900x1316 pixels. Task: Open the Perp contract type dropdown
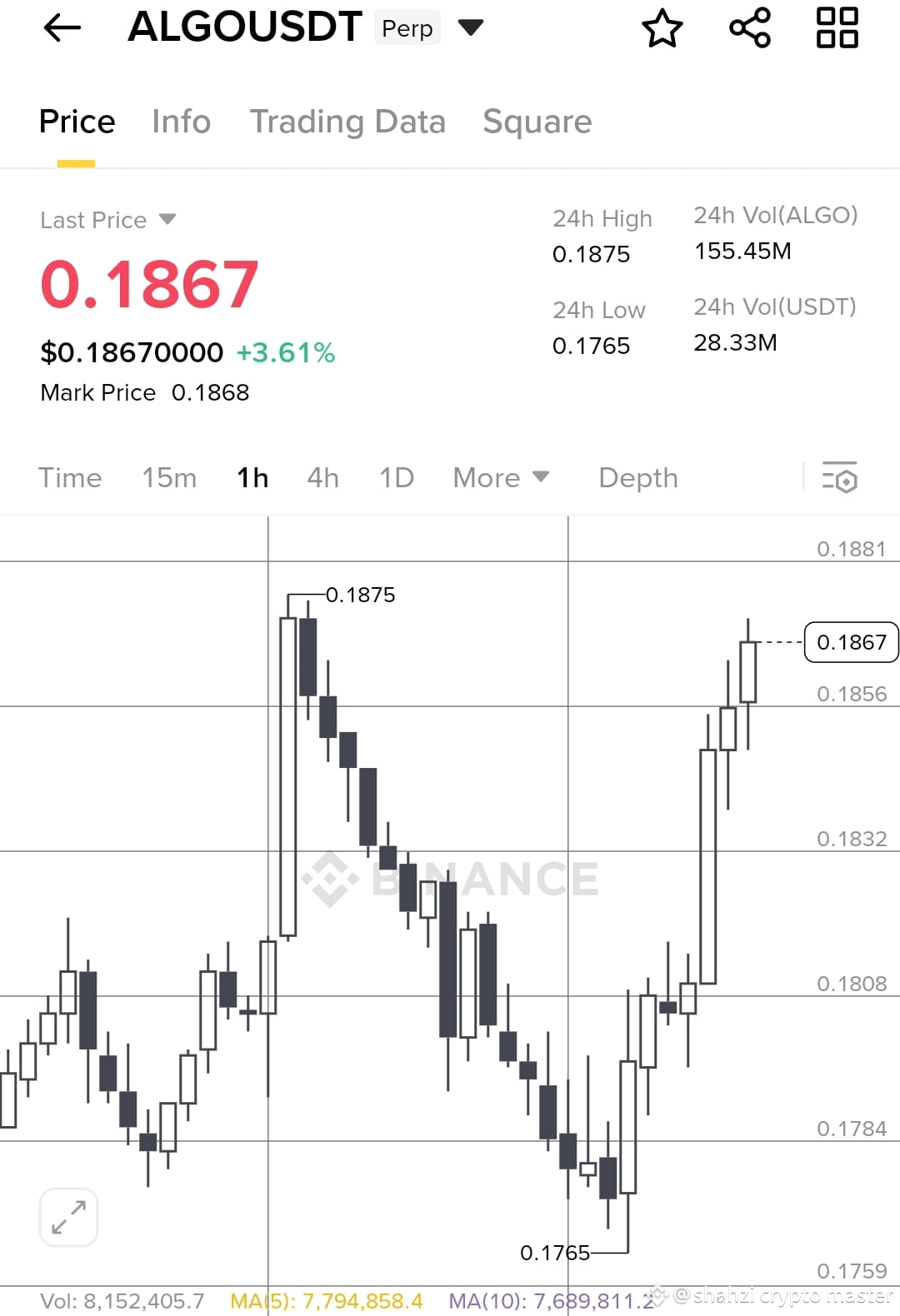click(x=471, y=27)
